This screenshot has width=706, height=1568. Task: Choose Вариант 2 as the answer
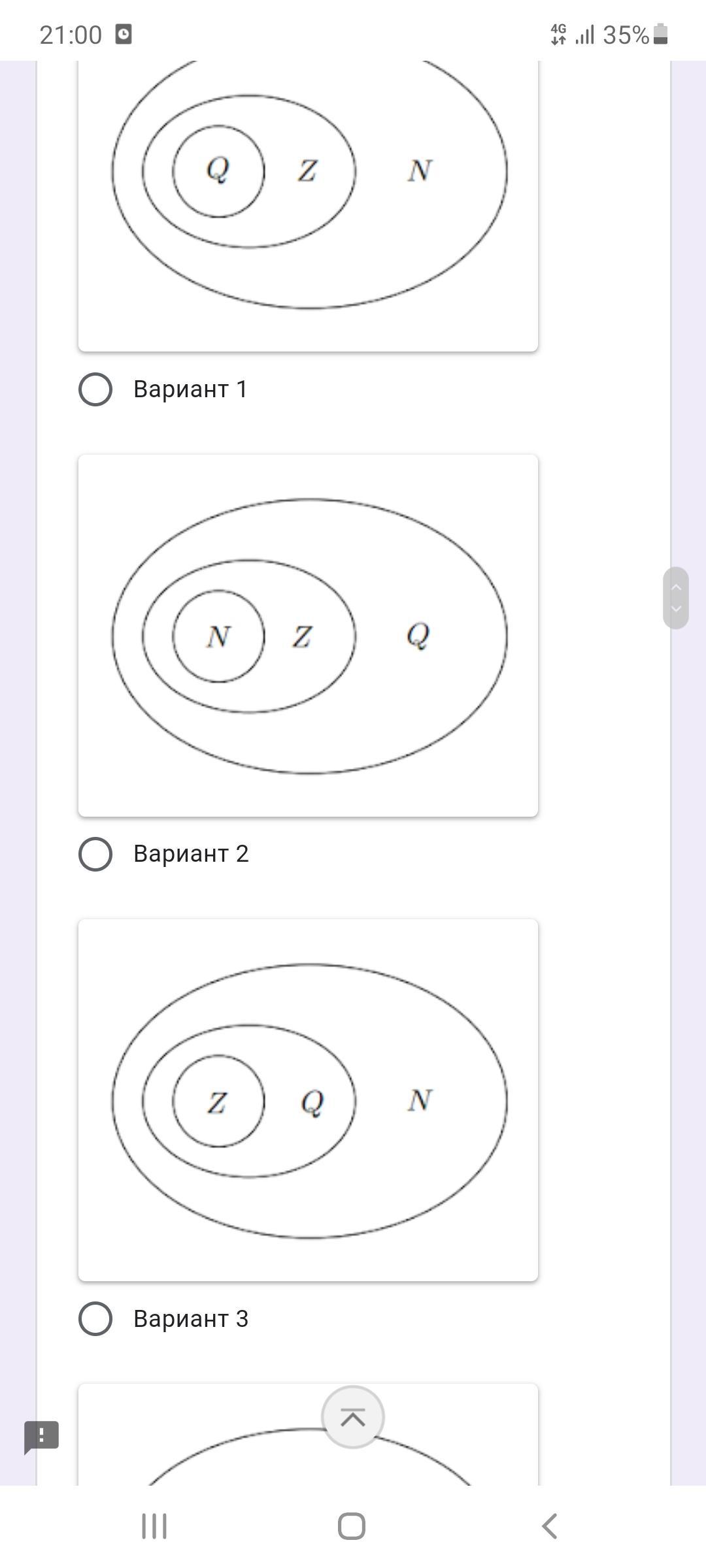click(x=95, y=854)
